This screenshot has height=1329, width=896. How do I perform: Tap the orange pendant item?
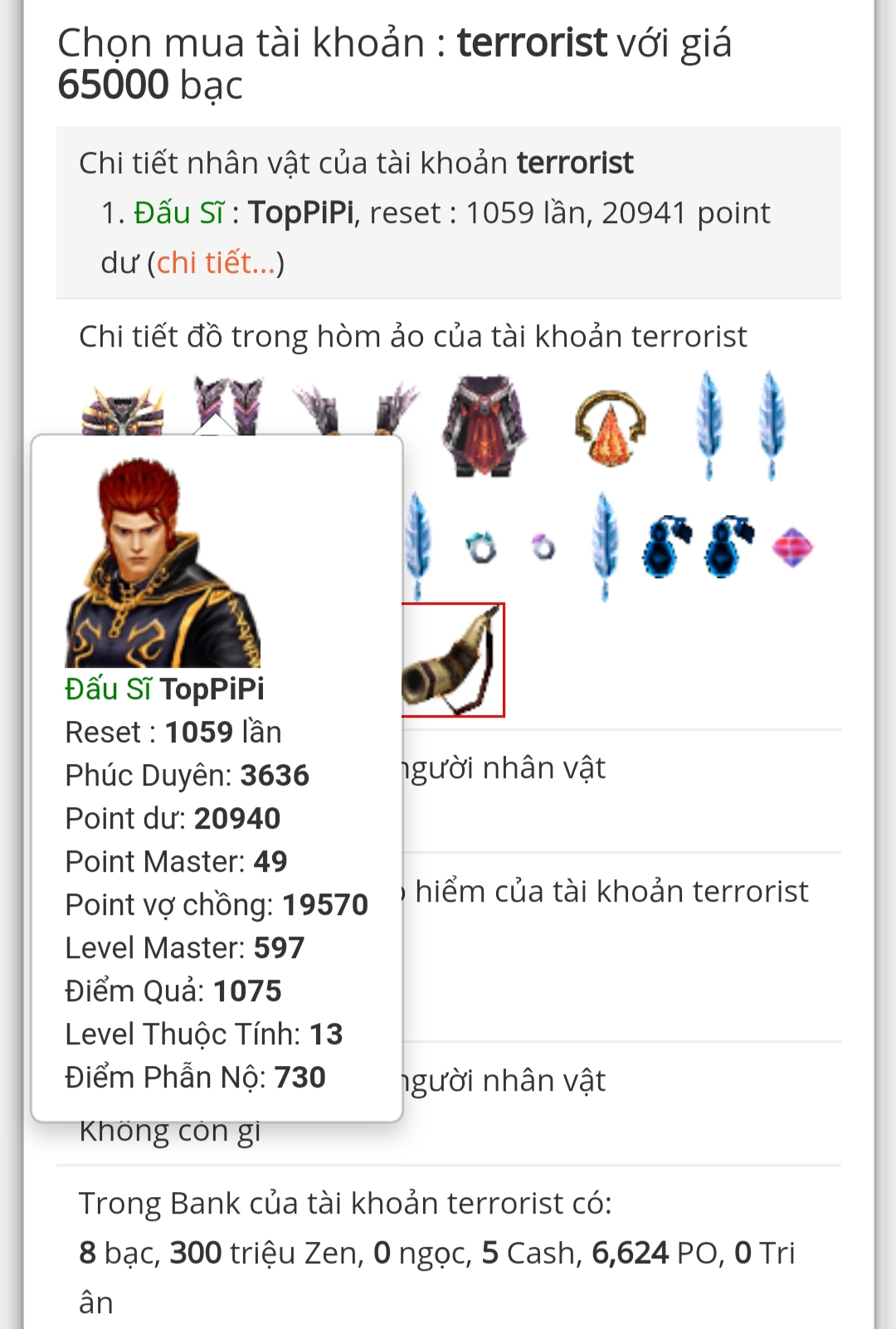click(x=610, y=428)
